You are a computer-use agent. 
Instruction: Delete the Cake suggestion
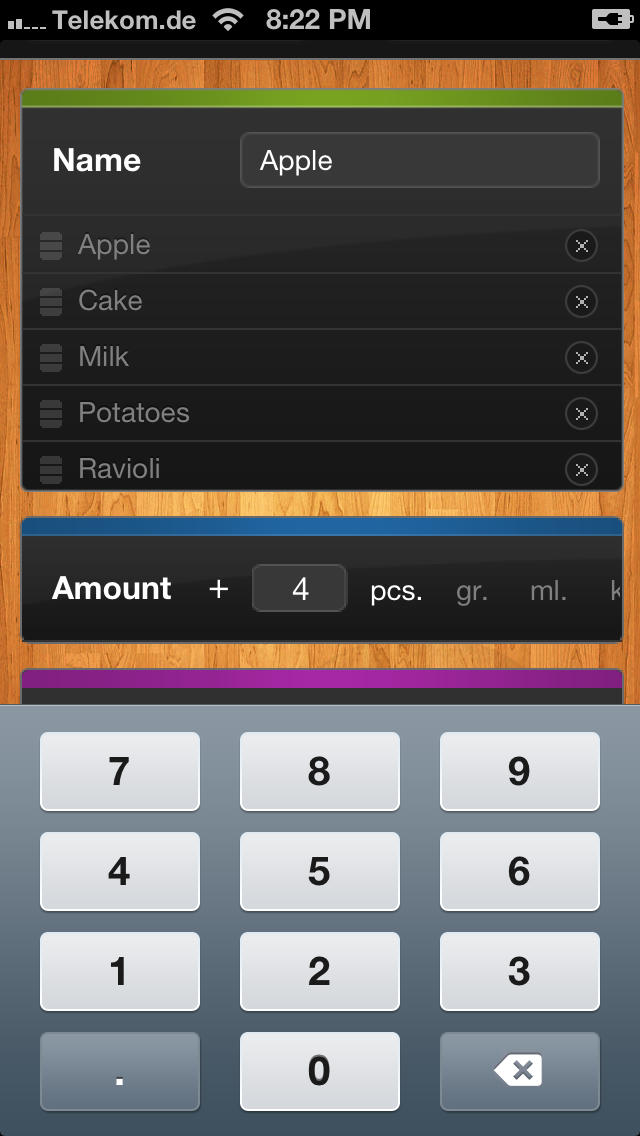(x=581, y=301)
